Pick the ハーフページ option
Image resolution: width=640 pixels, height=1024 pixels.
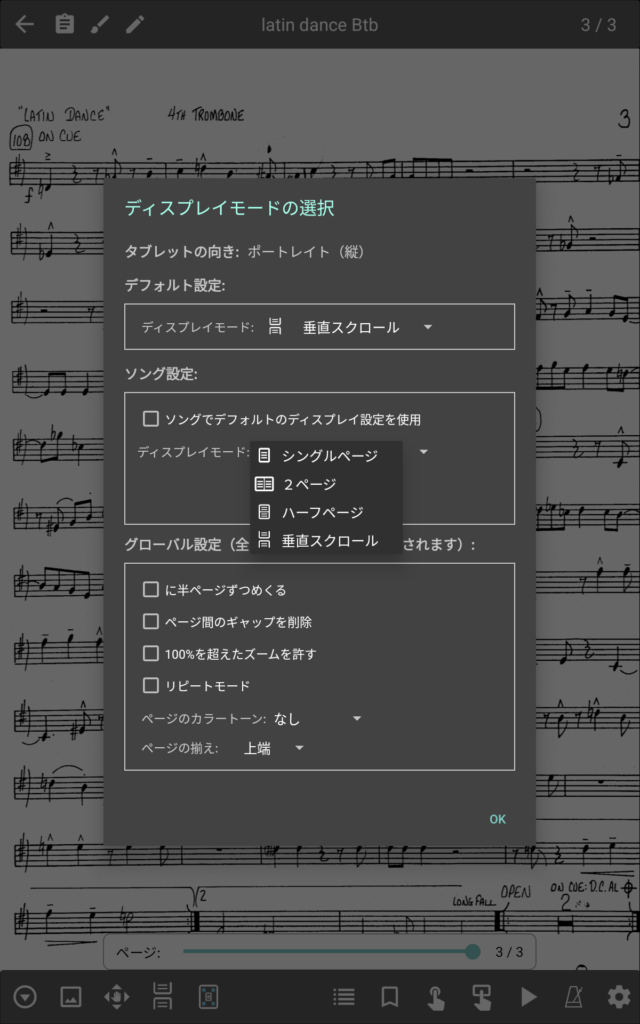tap(321, 512)
